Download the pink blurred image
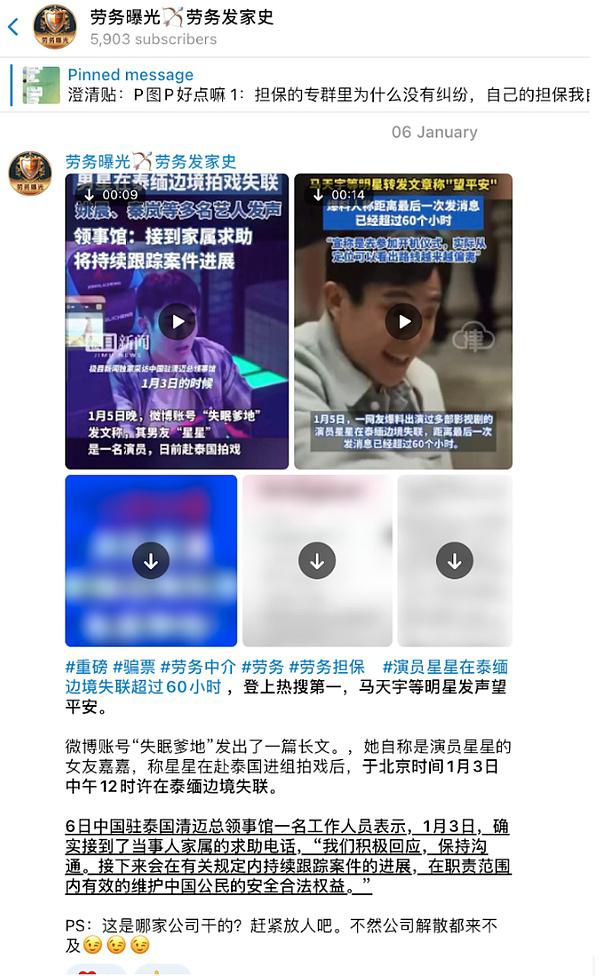 pos(317,561)
